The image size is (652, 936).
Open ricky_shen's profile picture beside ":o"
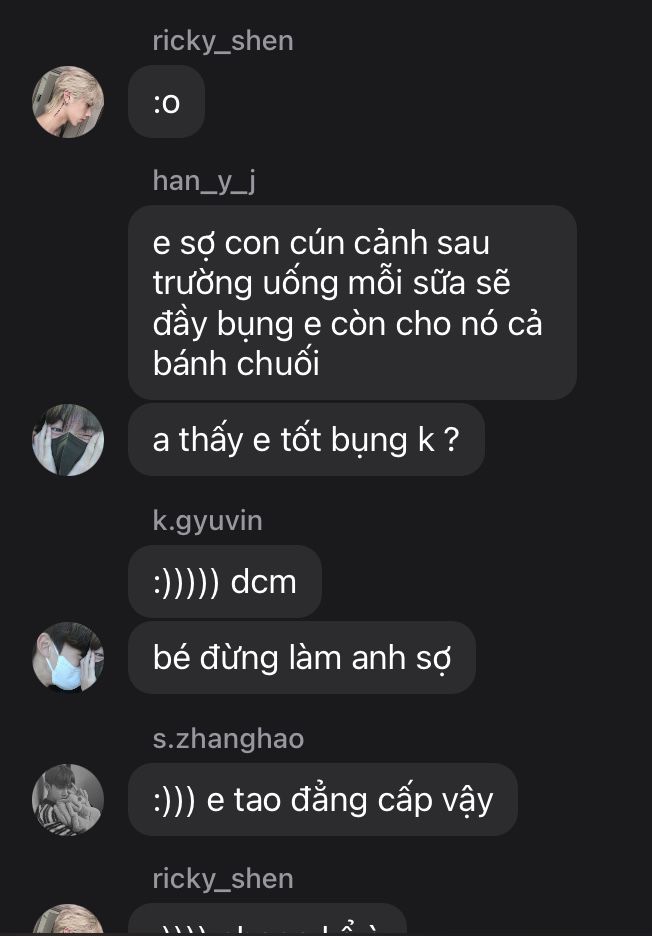[x=68, y=102]
